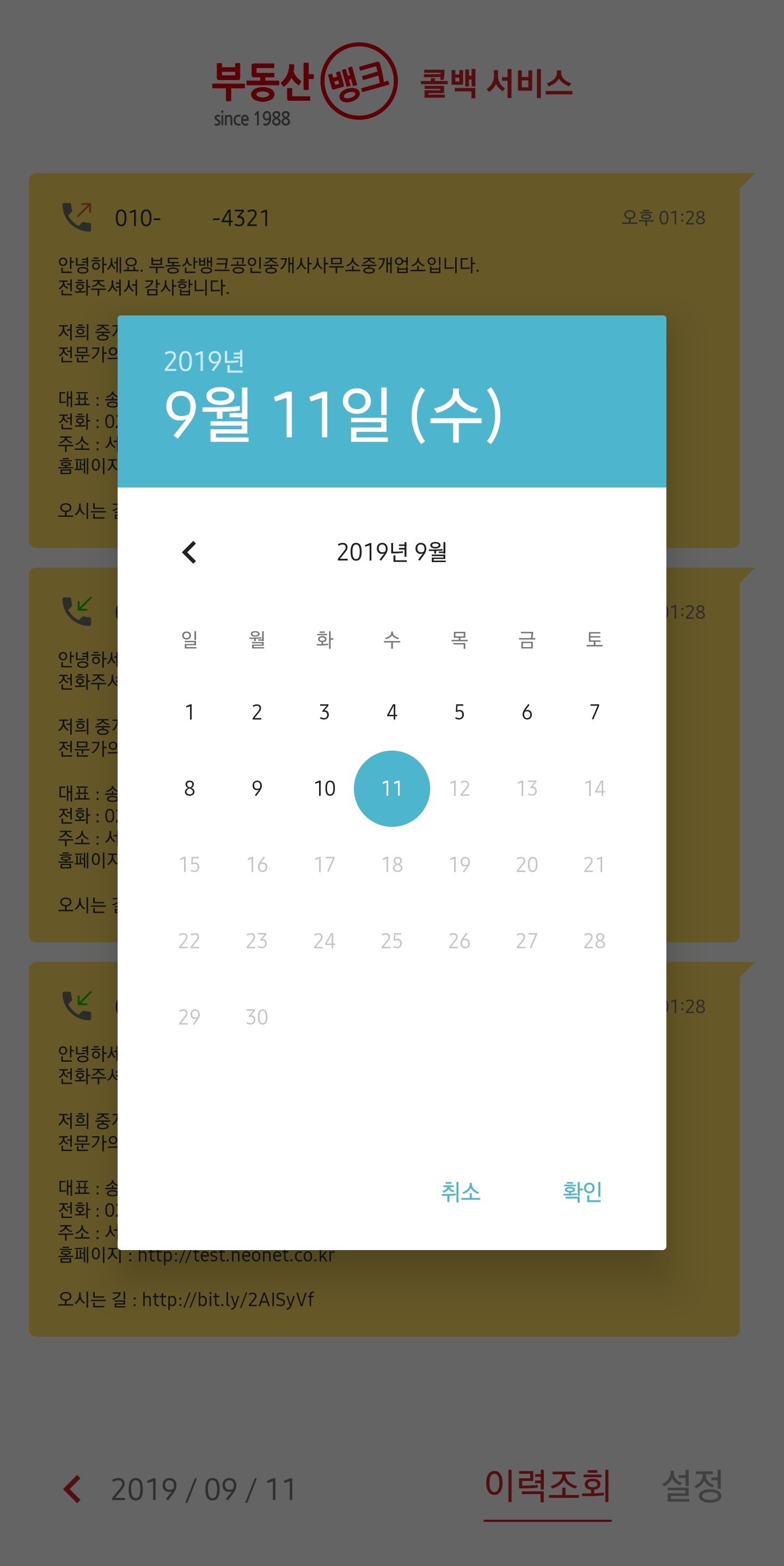Select September 1 in the calendar
This screenshot has width=784, height=1566.
click(x=189, y=712)
